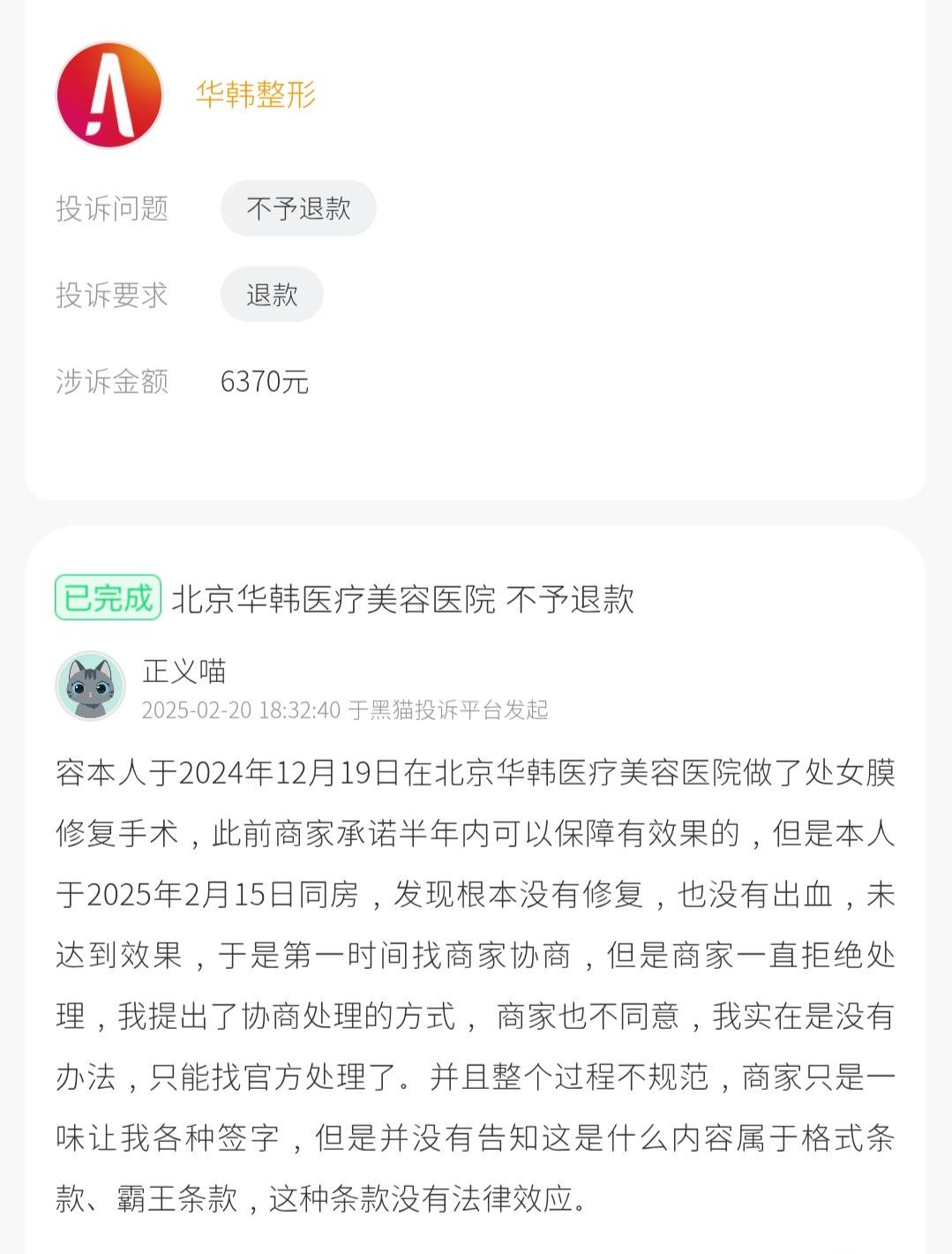Select the 投诉要求 row label

[112, 294]
